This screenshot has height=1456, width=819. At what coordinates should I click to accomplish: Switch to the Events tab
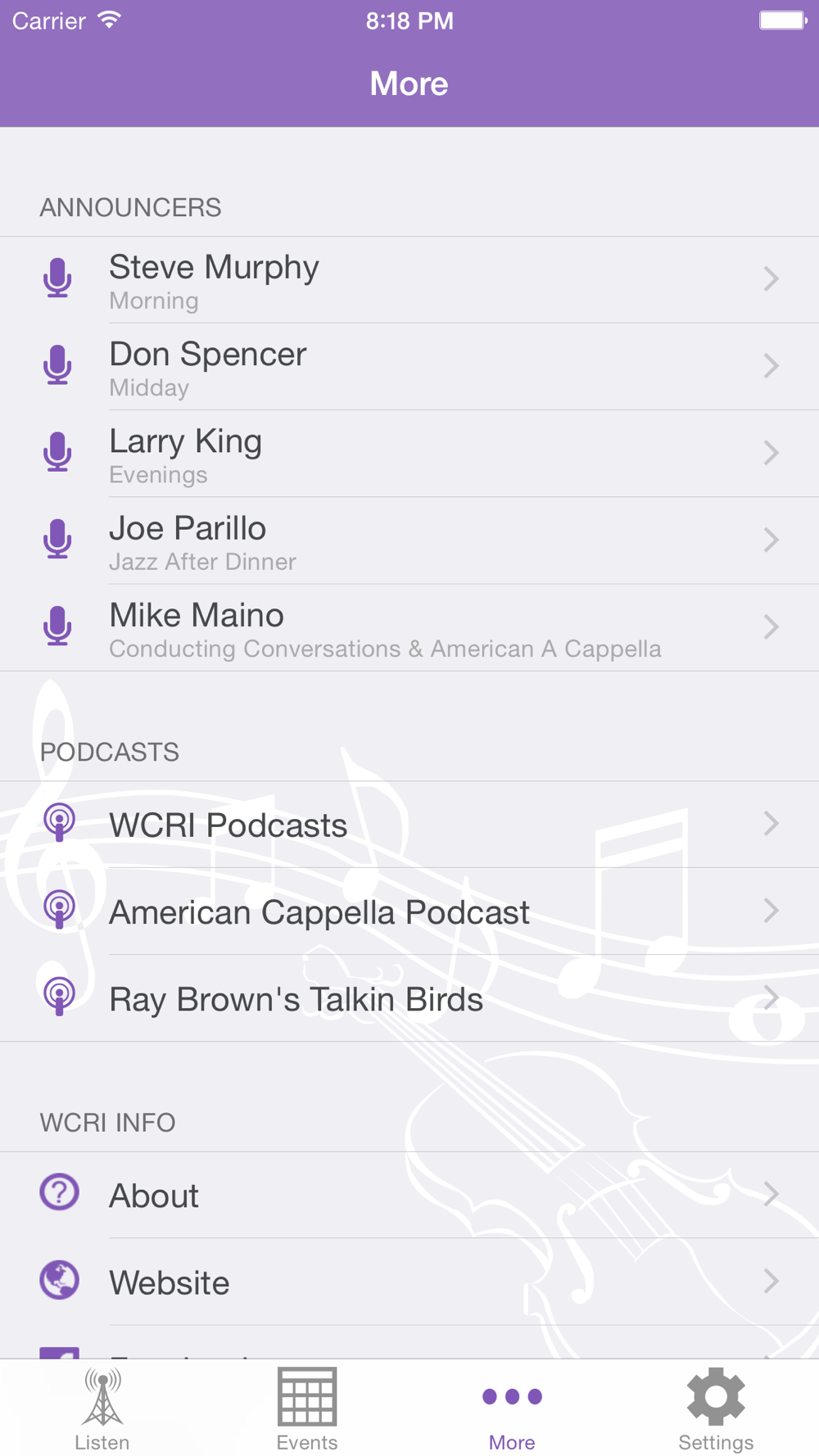point(307,1409)
